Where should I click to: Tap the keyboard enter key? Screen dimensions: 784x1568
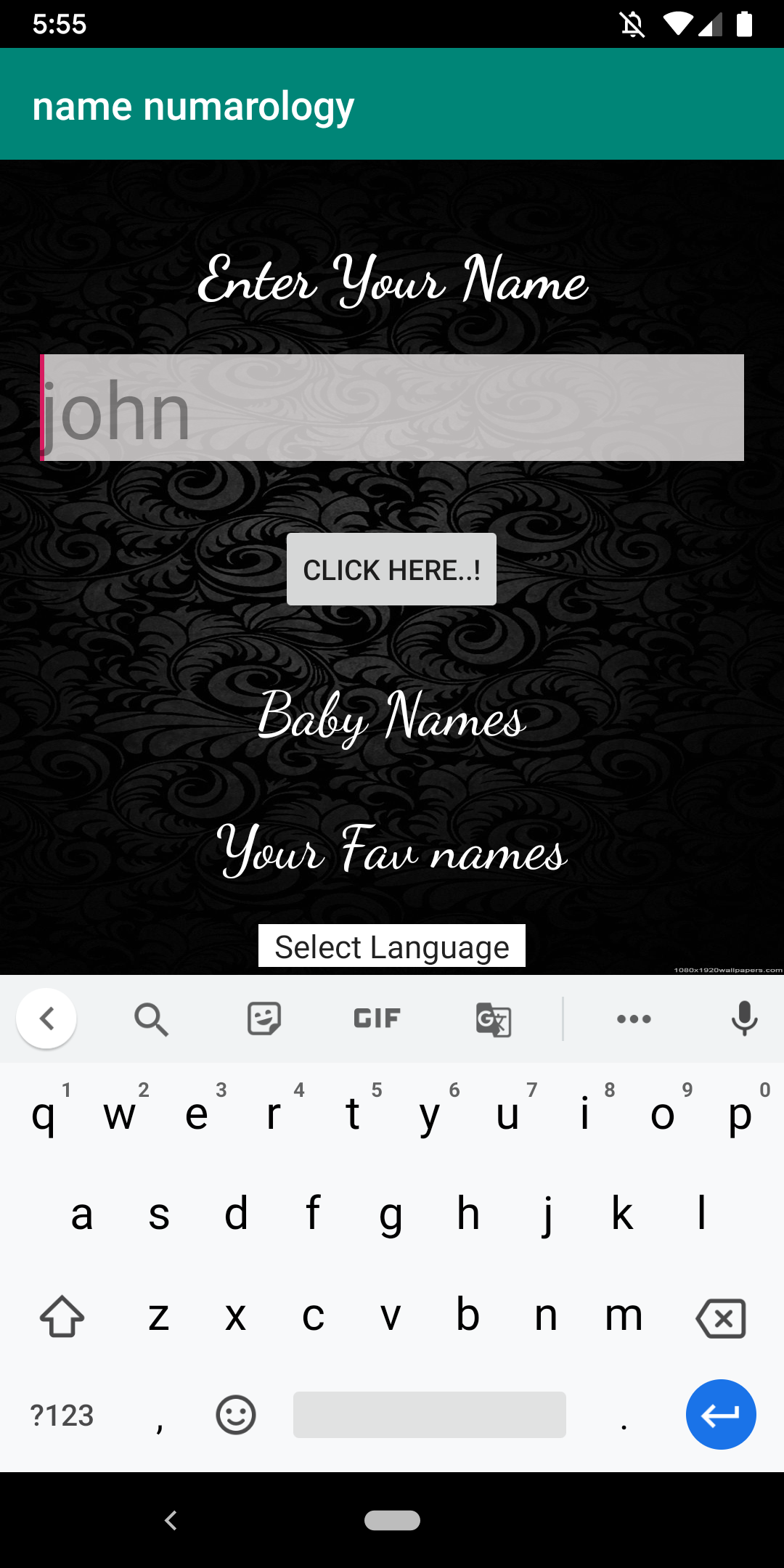[x=721, y=1414]
